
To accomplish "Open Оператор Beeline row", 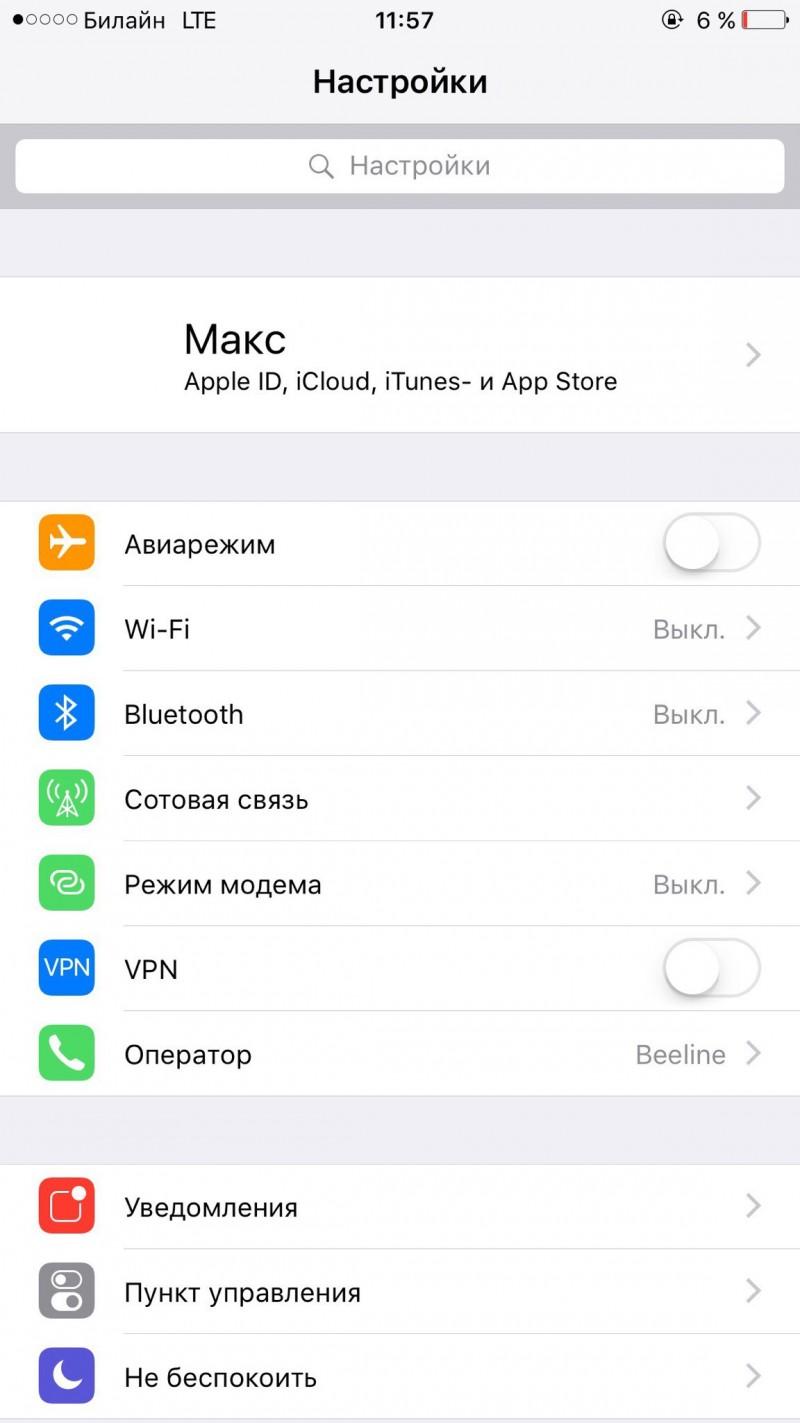I will (400, 1054).
